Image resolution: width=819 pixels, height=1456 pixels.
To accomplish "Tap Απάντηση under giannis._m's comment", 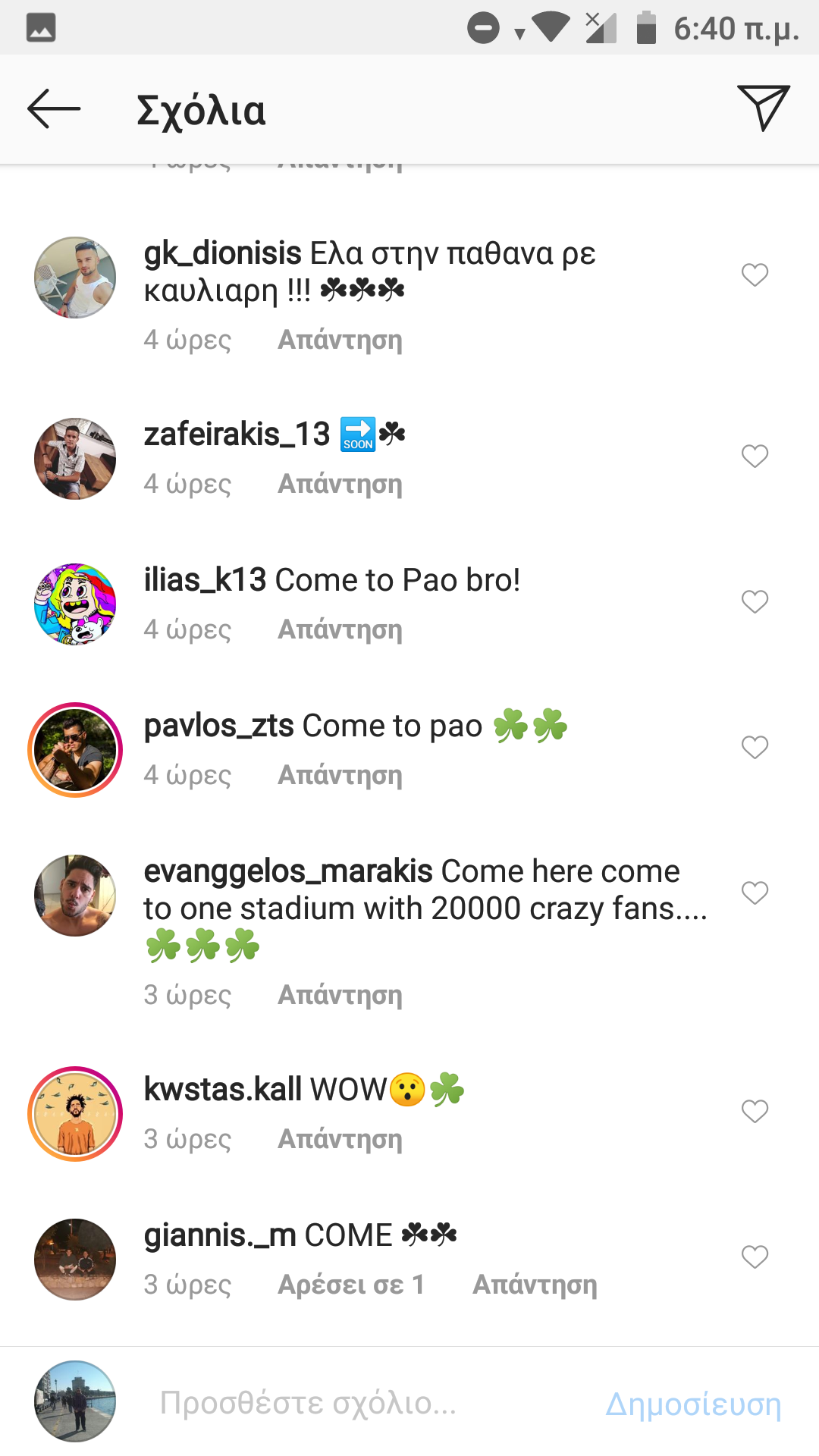I will (x=535, y=1285).
